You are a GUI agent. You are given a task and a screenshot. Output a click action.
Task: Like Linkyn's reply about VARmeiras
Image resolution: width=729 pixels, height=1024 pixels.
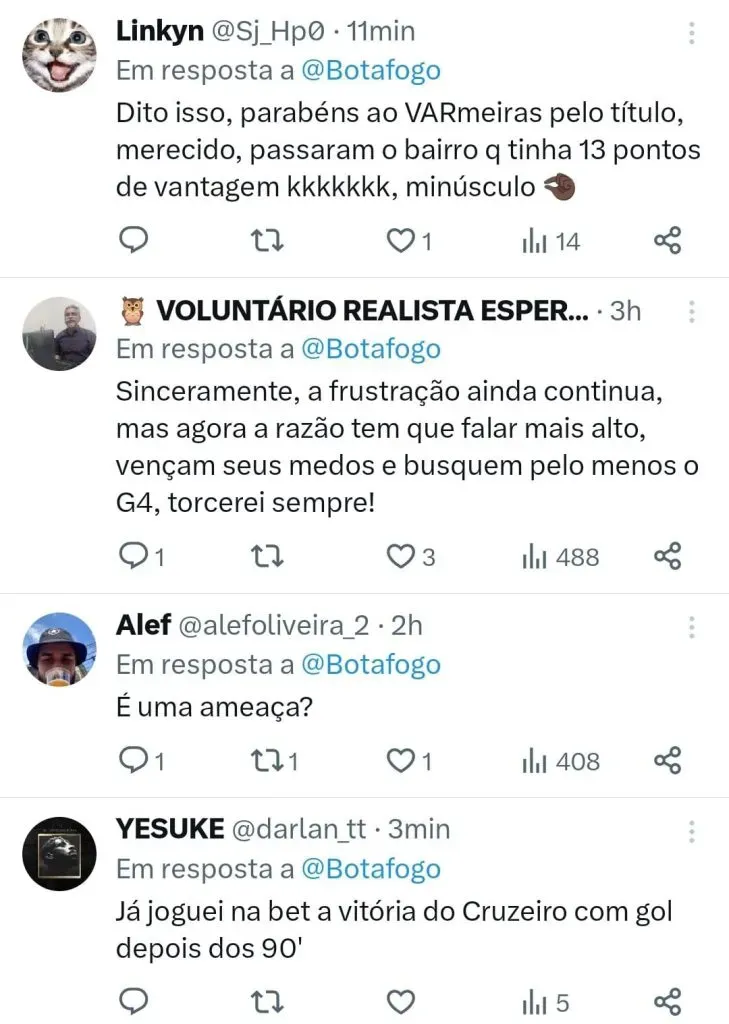coord(401,240)
